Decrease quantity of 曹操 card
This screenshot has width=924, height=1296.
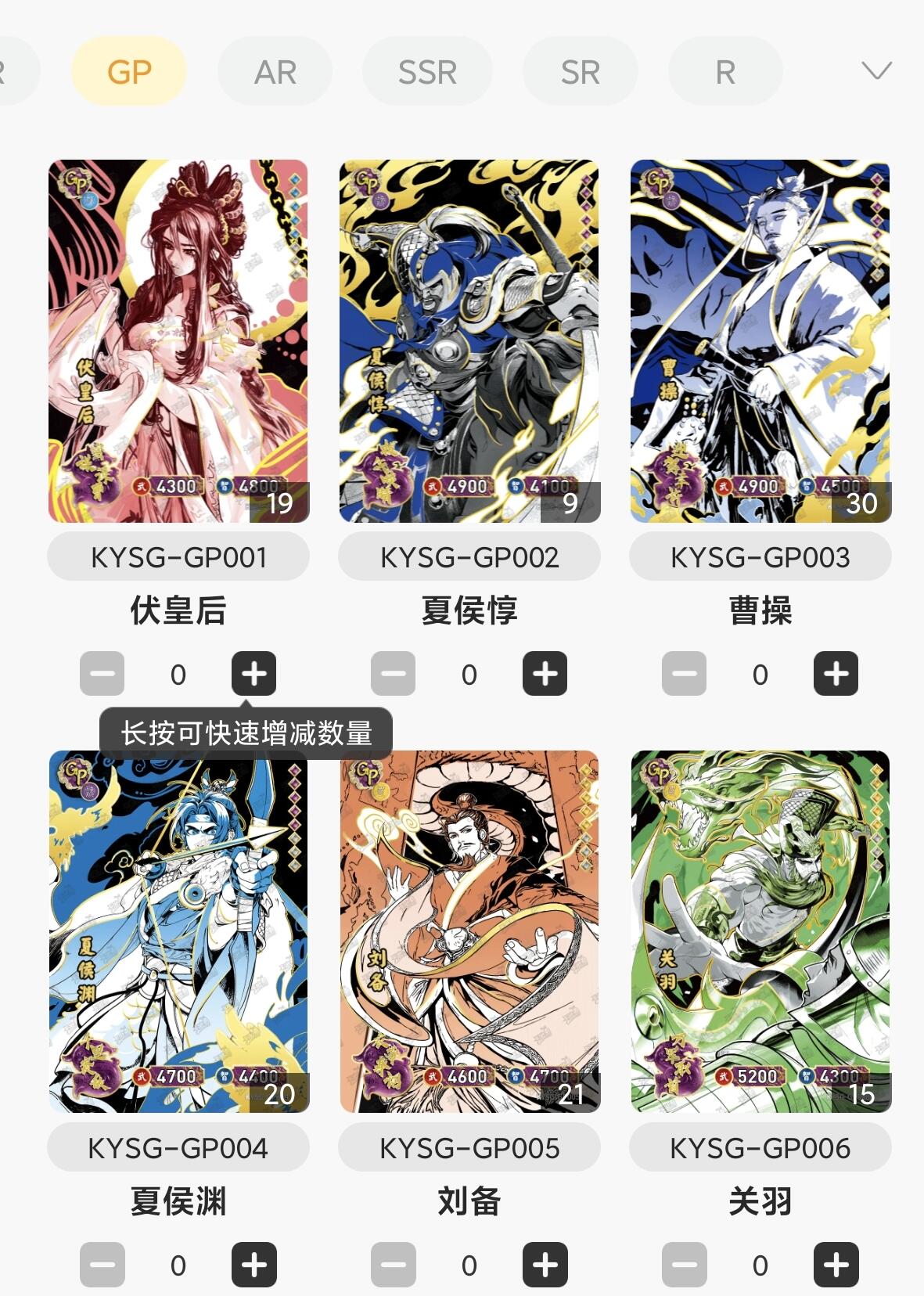[684, 673]
